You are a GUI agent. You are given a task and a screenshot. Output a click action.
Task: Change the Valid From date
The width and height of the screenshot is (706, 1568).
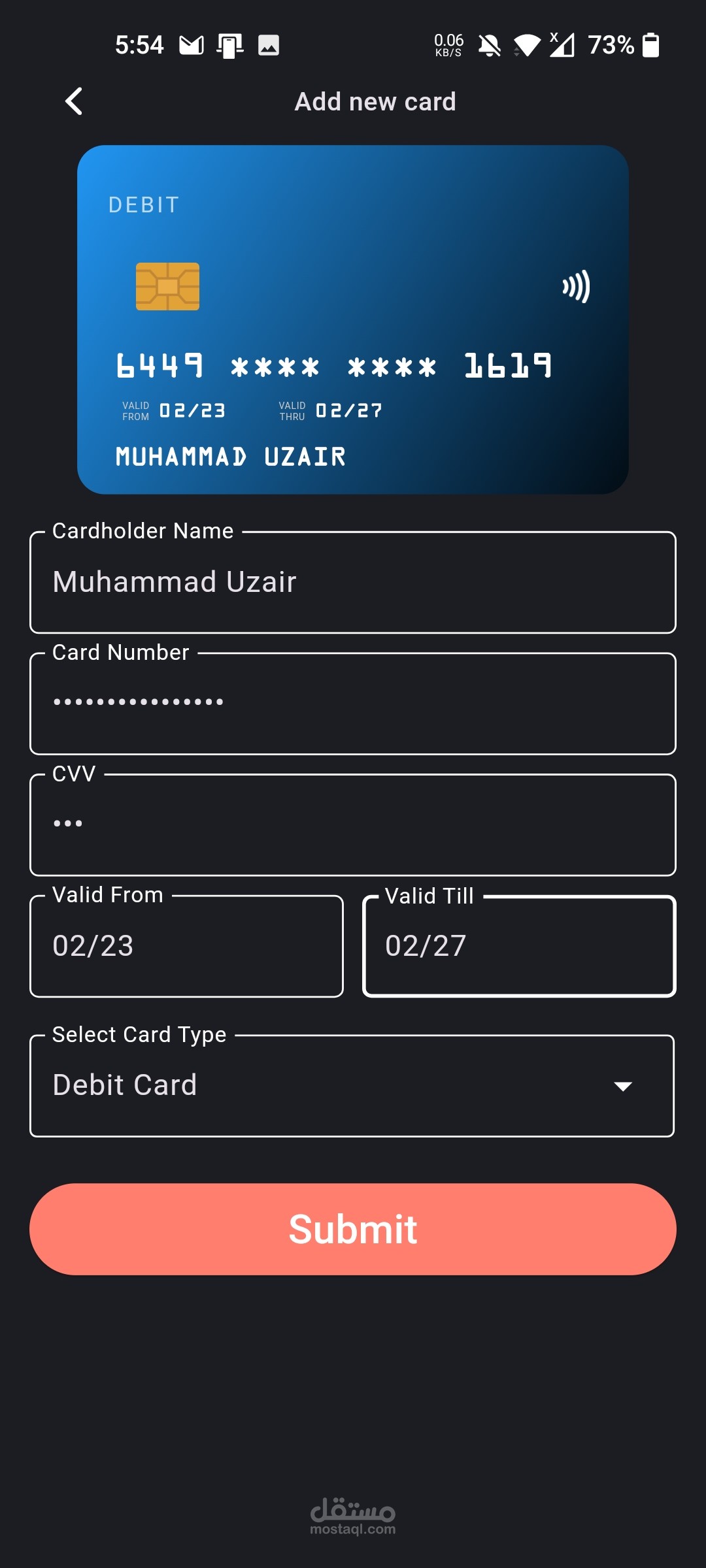tap(186, 946)
